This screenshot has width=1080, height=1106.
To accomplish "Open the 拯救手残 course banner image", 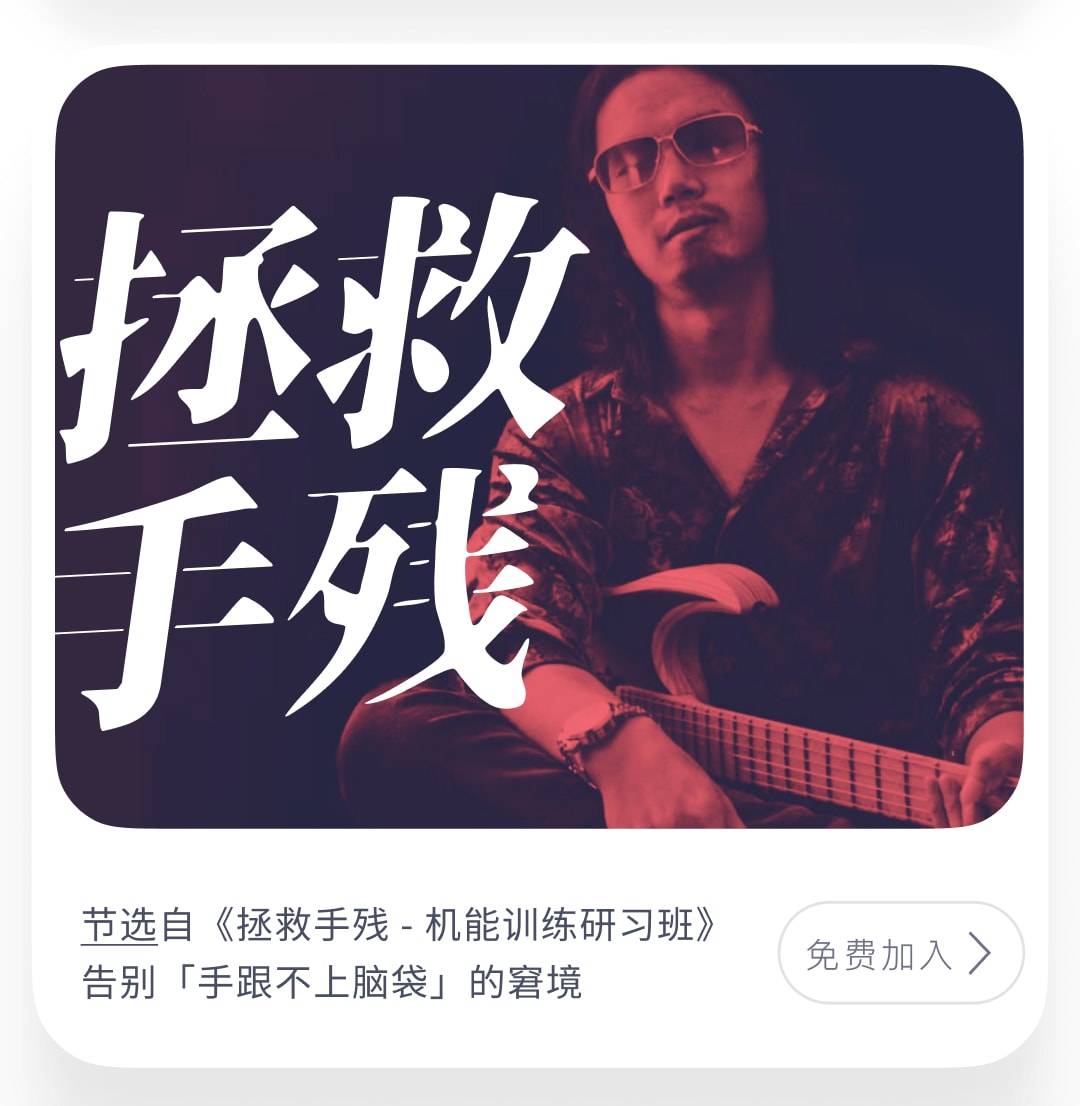I will (x=539, y=446).
